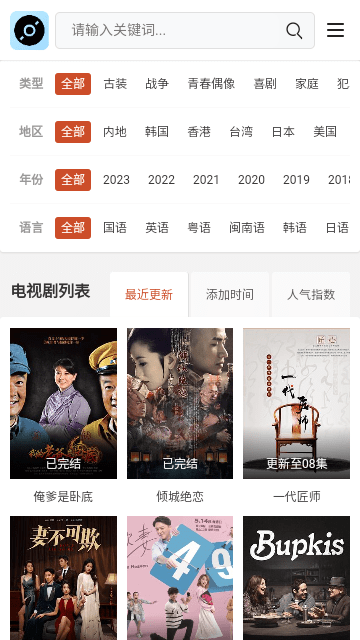The image size is (360, 640).
Task: Open the hamburger menu
Action: 336,30
